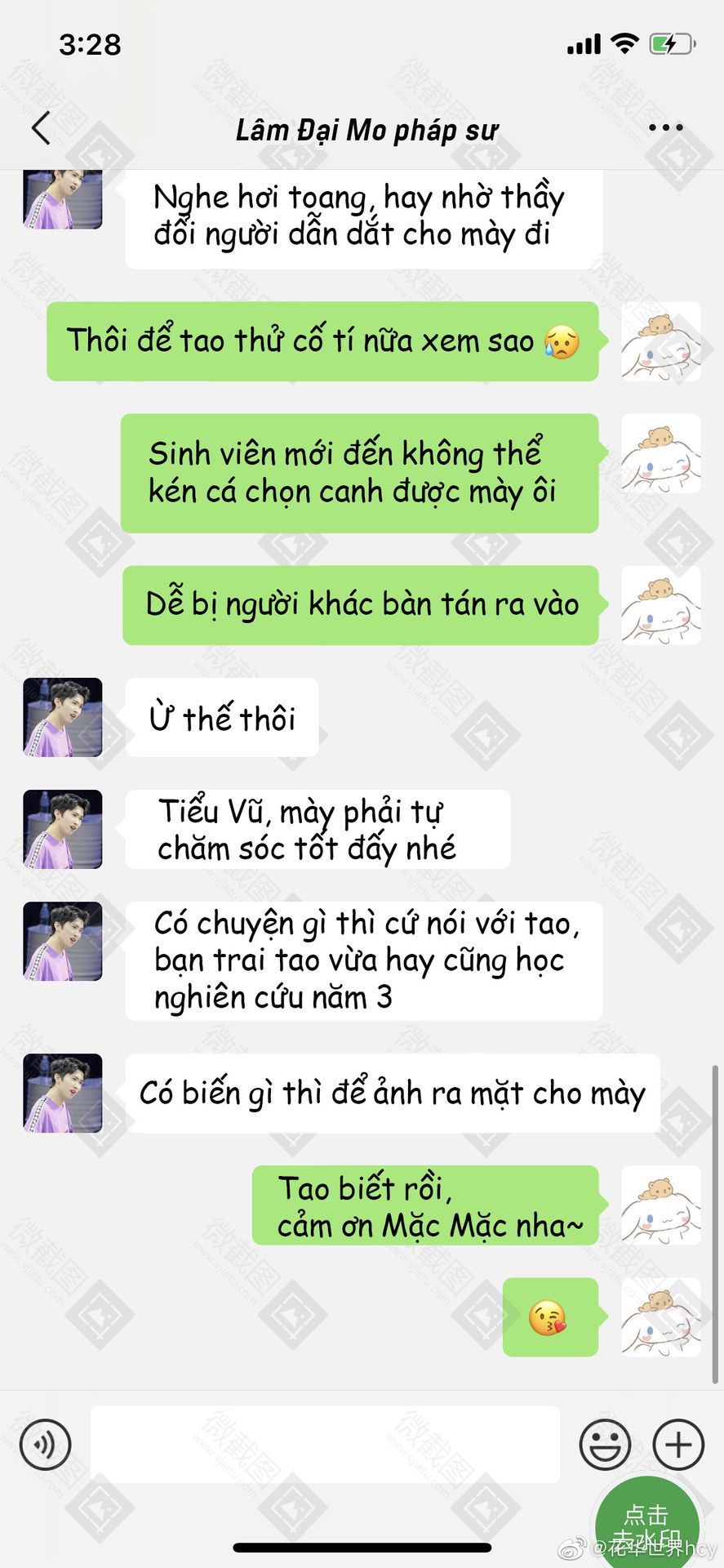Image resolution: width=724 pixels, height=1568 pixels.
Task: Tap the green remove-watermark button
Action: pos(646,1524)
